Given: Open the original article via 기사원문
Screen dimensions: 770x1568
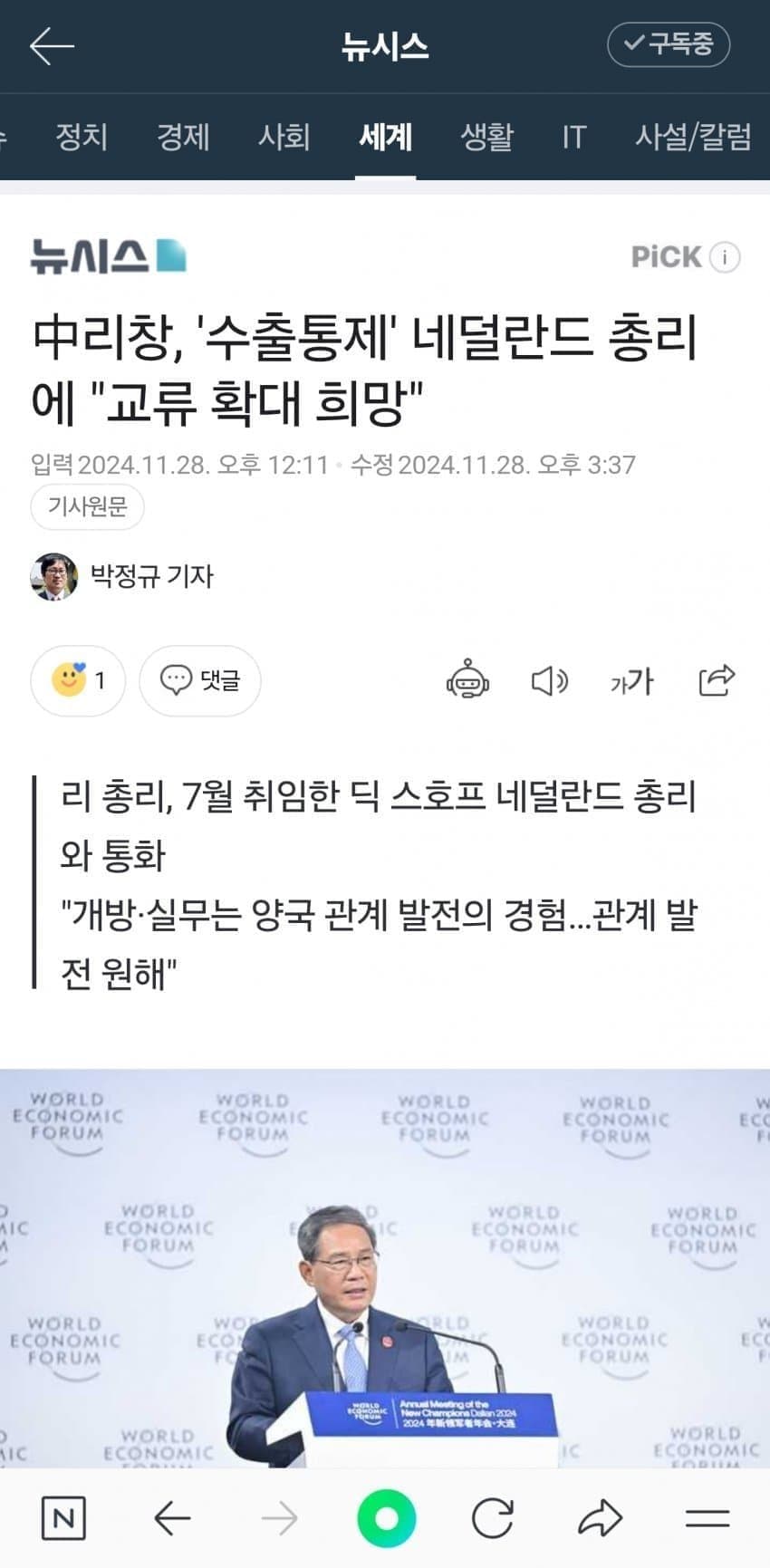Looking at the screenshot, I should [x=88, y=506].
